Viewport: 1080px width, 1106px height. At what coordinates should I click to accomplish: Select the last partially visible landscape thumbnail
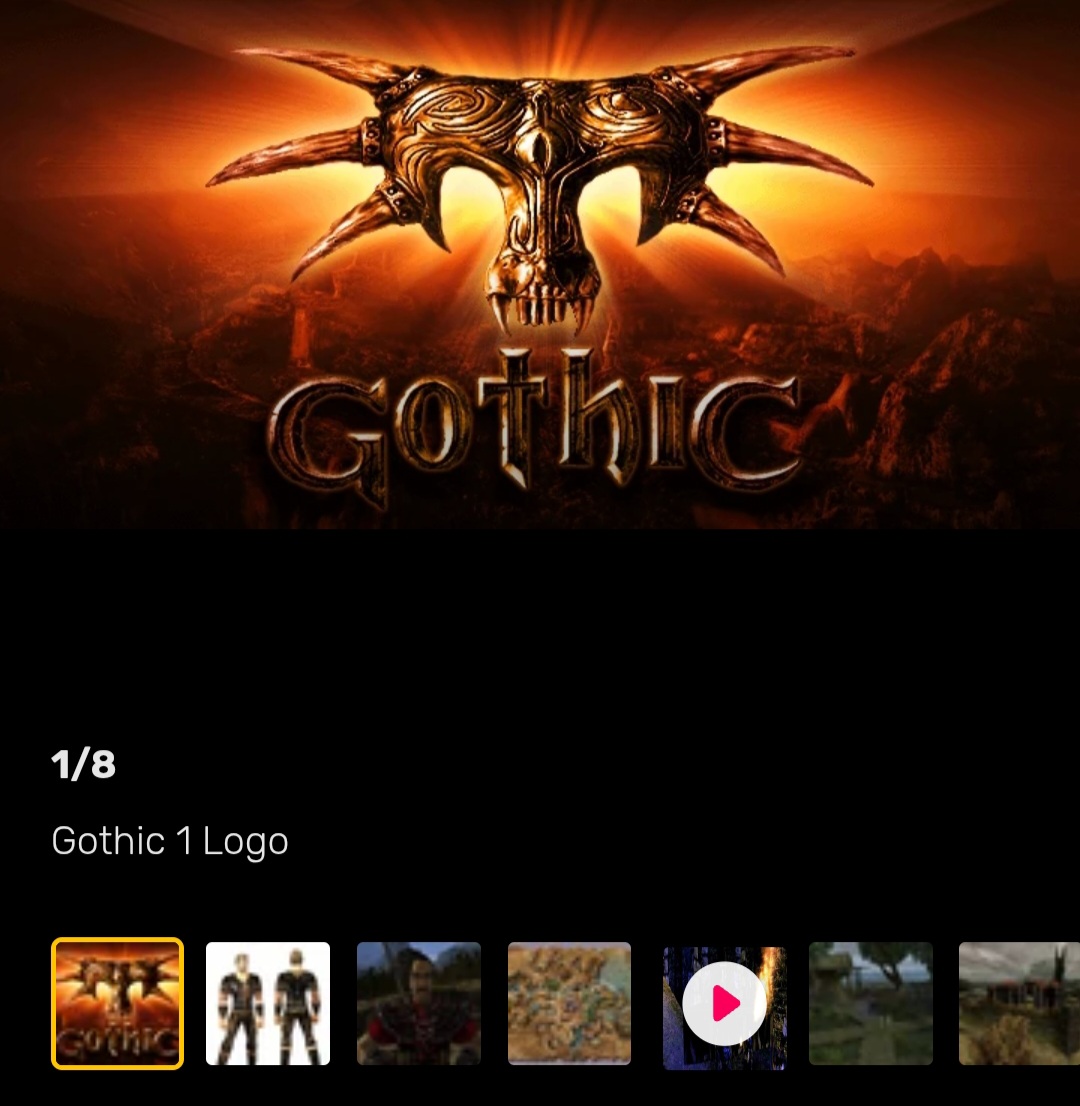pos(1020,1003)
